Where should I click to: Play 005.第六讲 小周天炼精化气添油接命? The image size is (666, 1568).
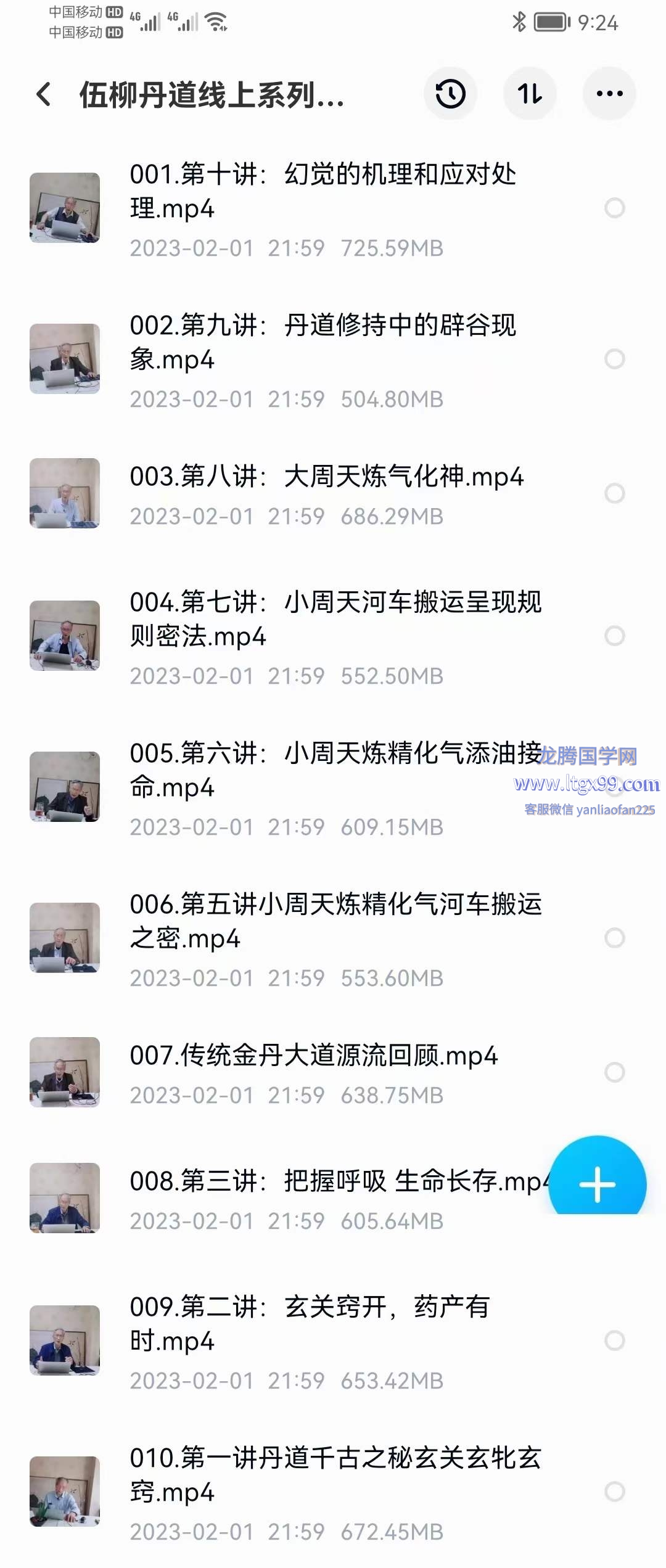click(x=321, y=770)
